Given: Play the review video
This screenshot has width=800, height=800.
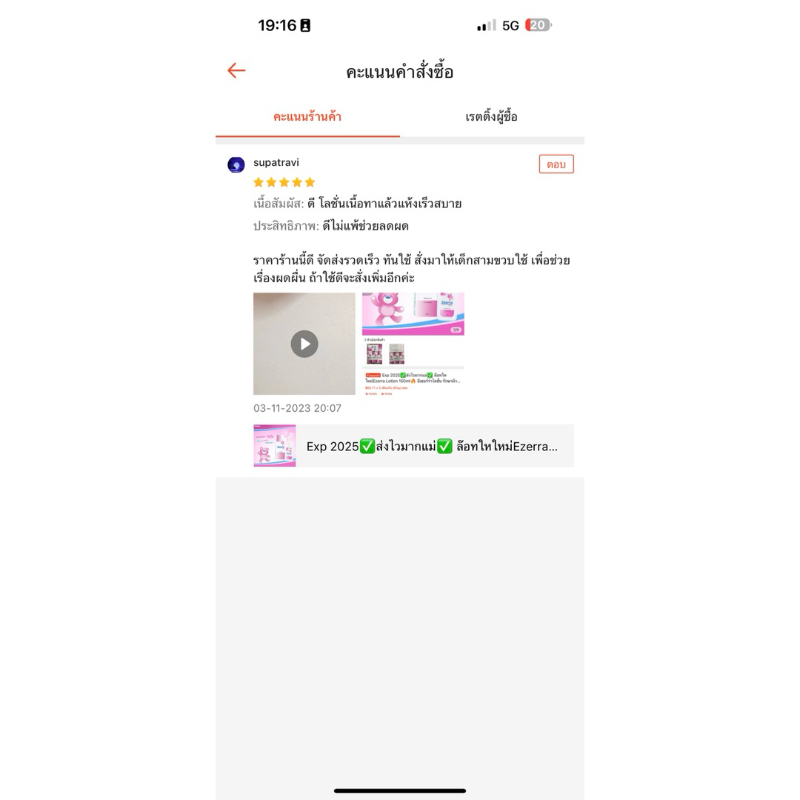Looking at the screenshot, I should (304, 343).
